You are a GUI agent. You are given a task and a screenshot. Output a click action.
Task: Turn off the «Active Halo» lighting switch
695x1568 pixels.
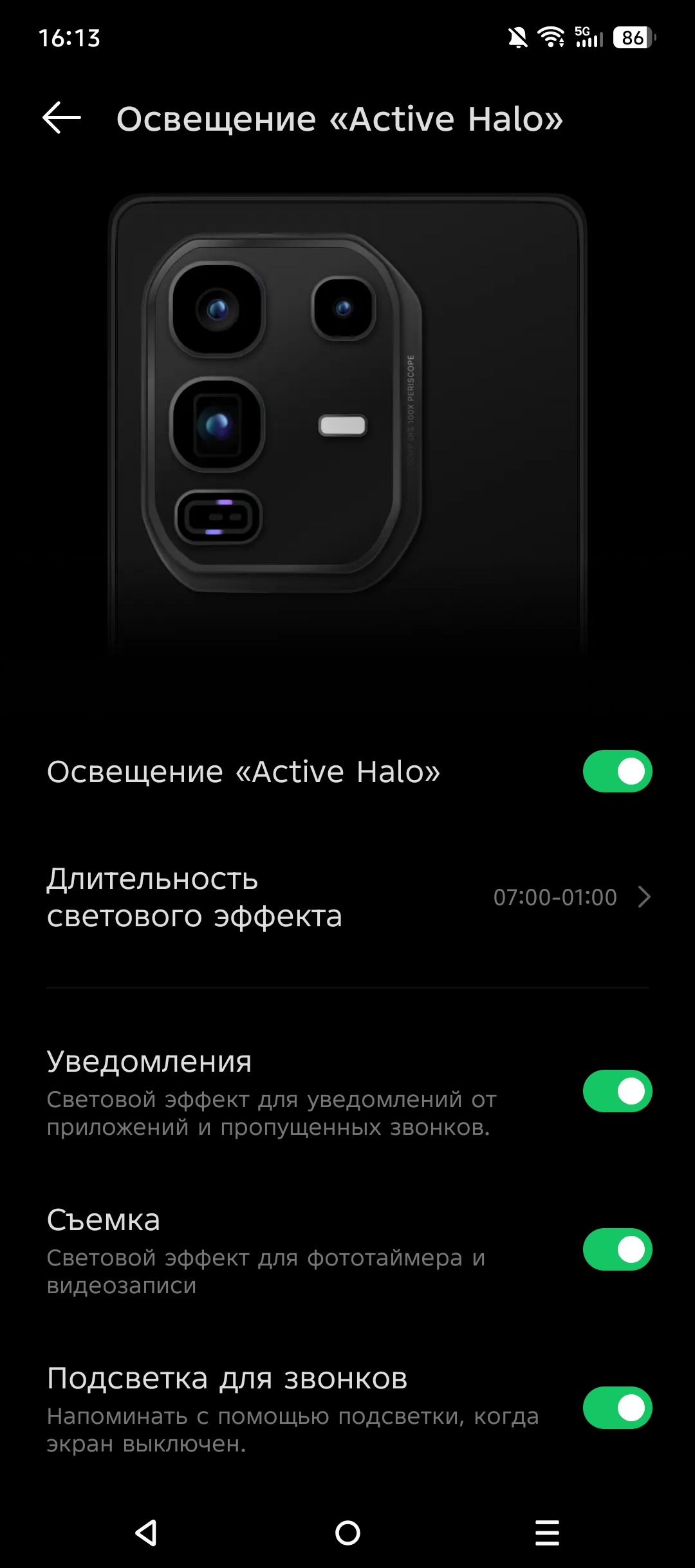point(617,771)
